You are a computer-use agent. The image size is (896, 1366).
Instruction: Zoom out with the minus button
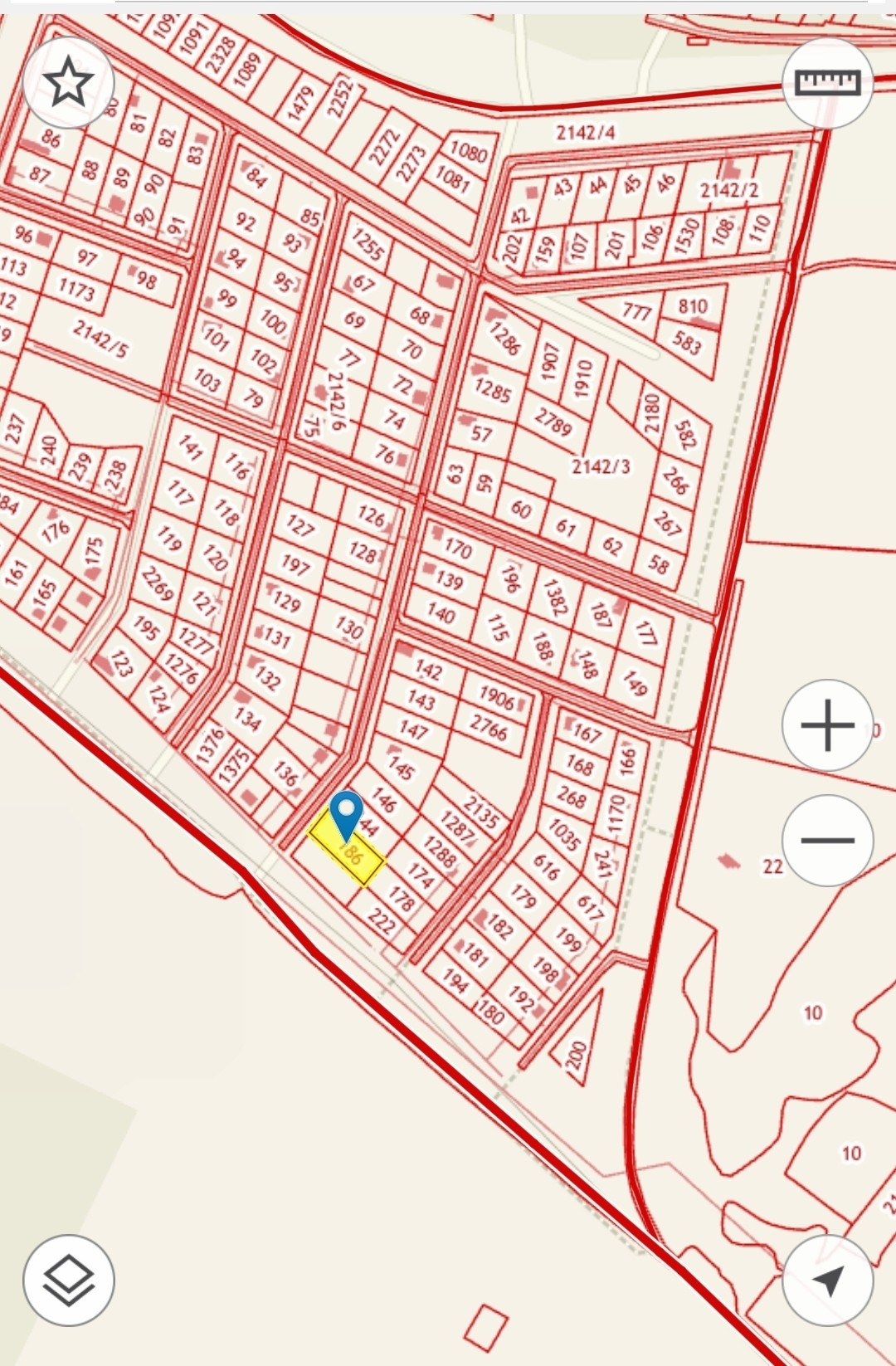point(827,840)
